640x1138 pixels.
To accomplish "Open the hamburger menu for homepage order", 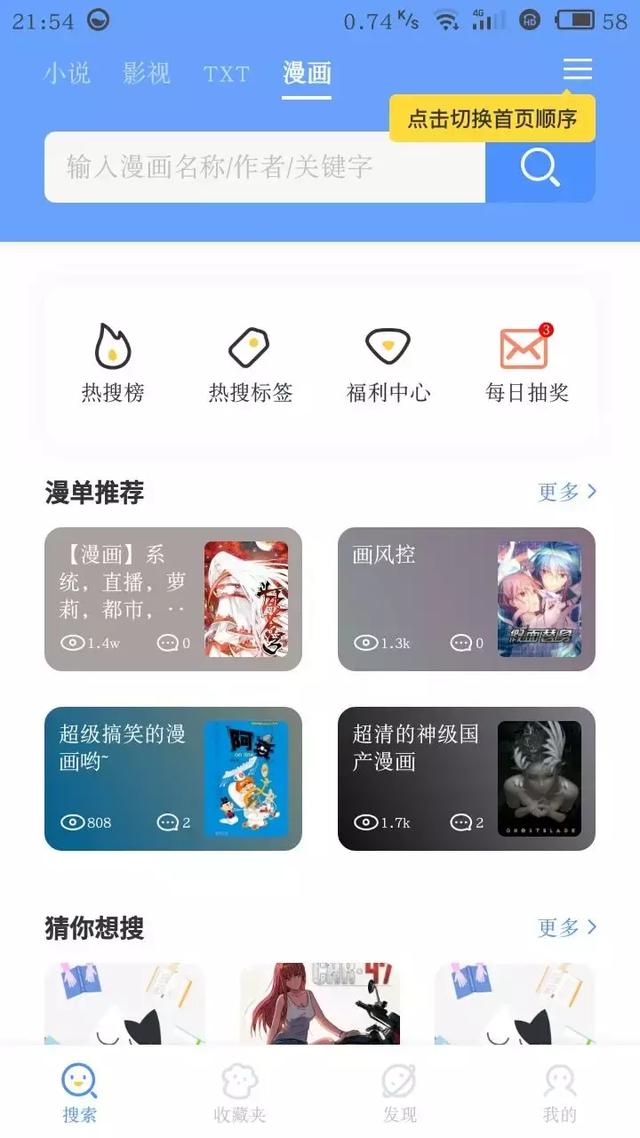I will [578, 70].
